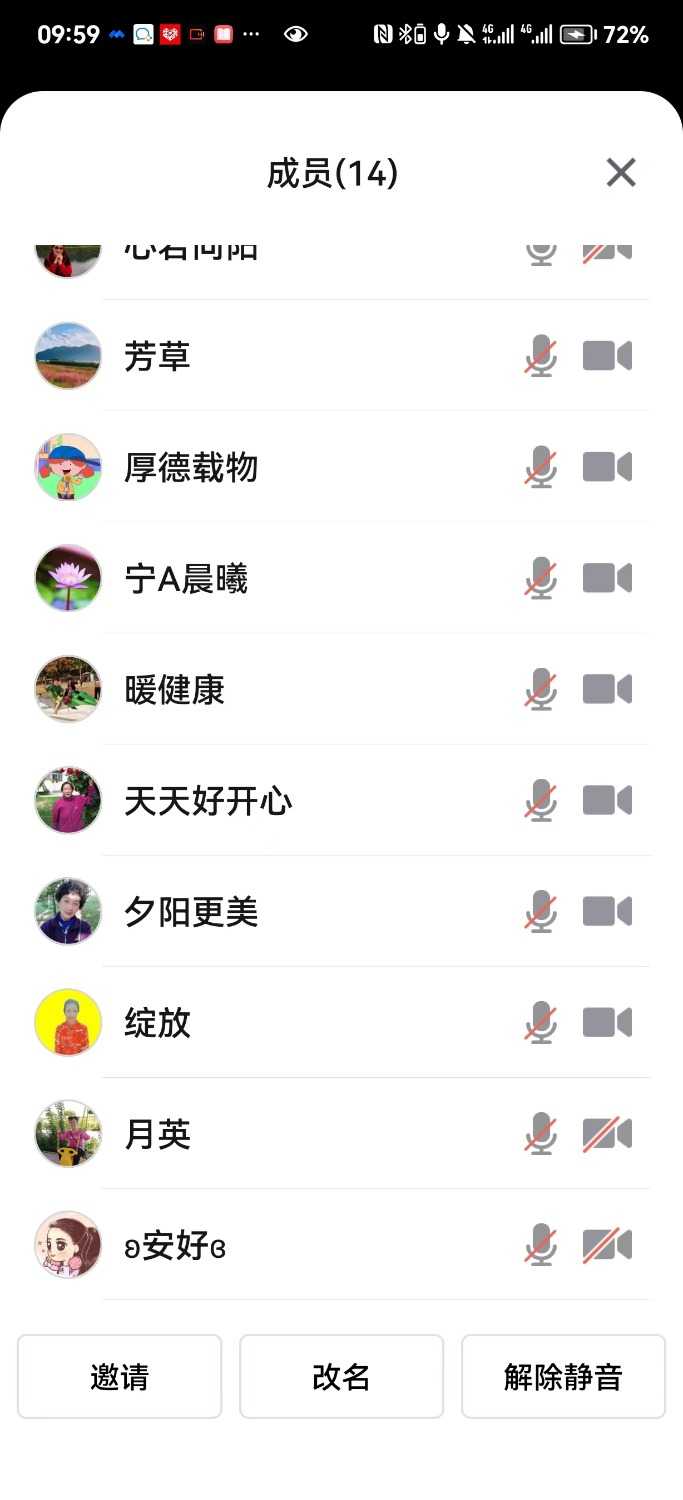This screenshot has height=1500, width=683.
Task: Tap the muted microphone for ๑安好ɞ
Action: pyautogui.click(x=541, y=1245)
